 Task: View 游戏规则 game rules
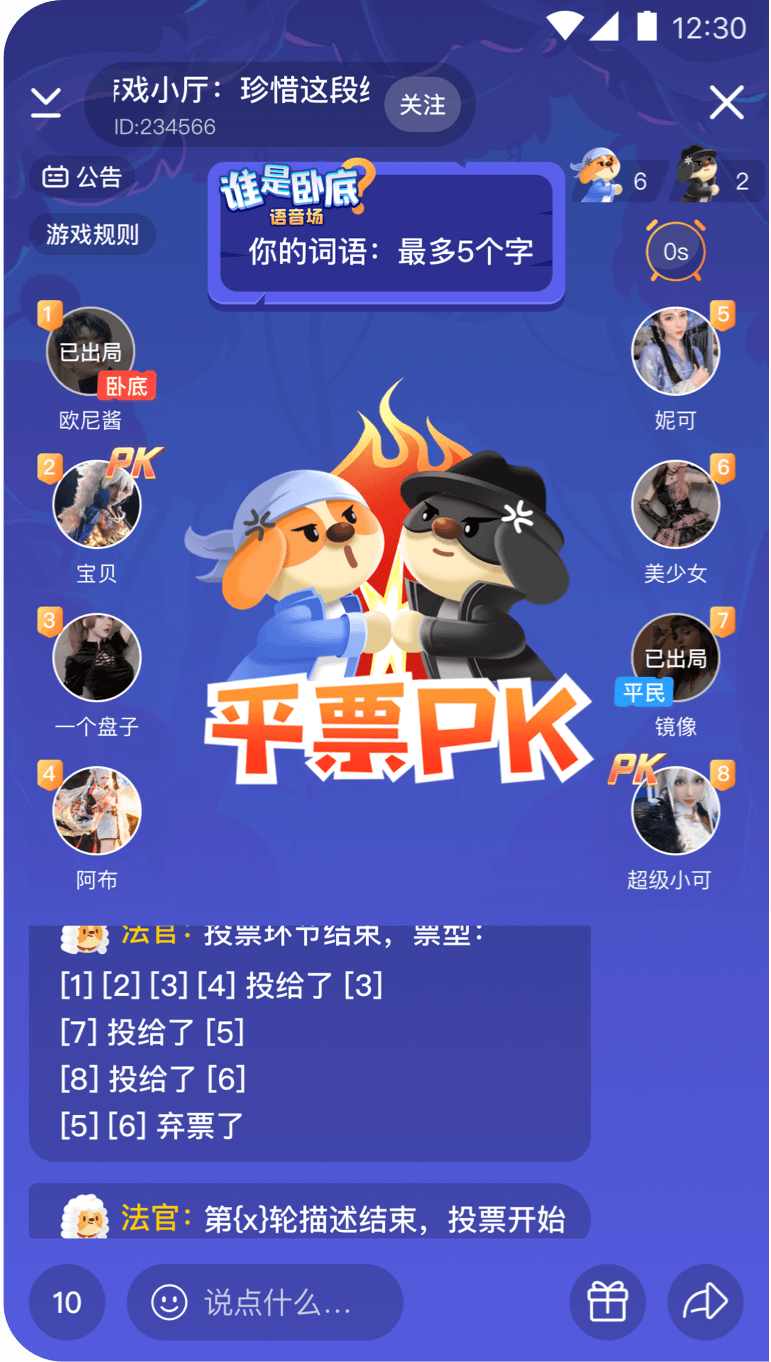92,235
